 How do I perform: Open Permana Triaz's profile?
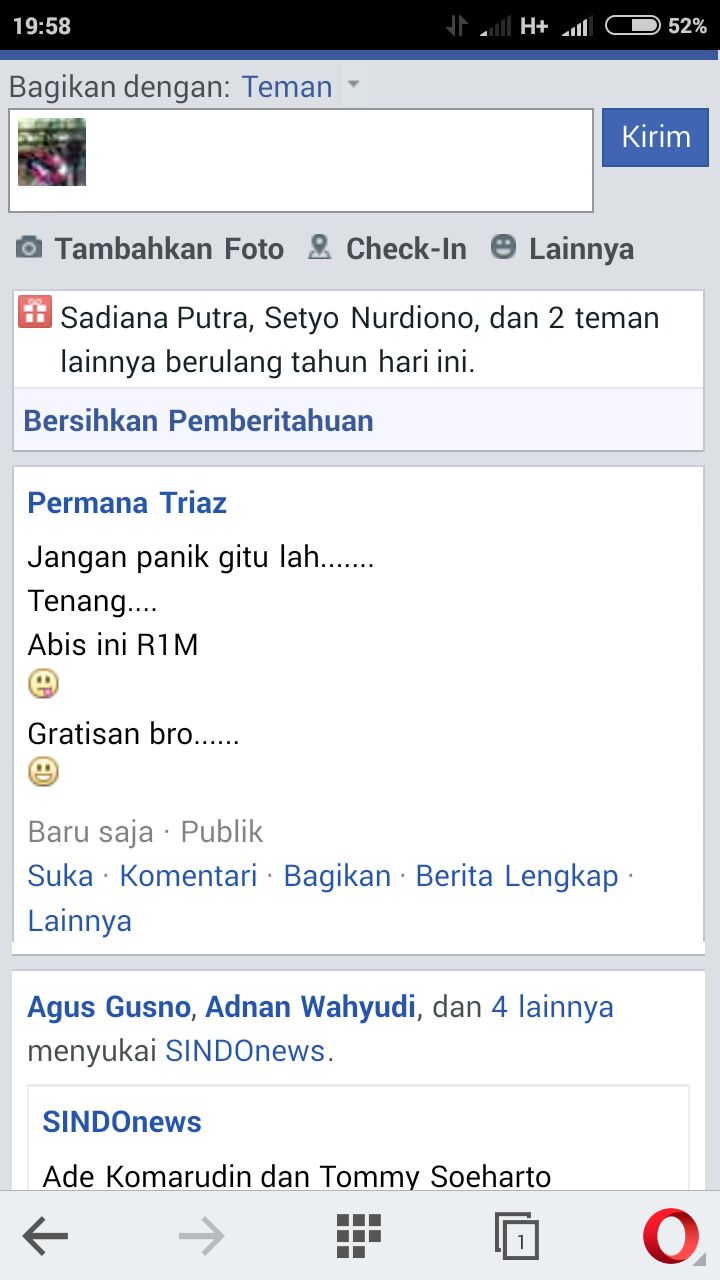coord(127,502)
